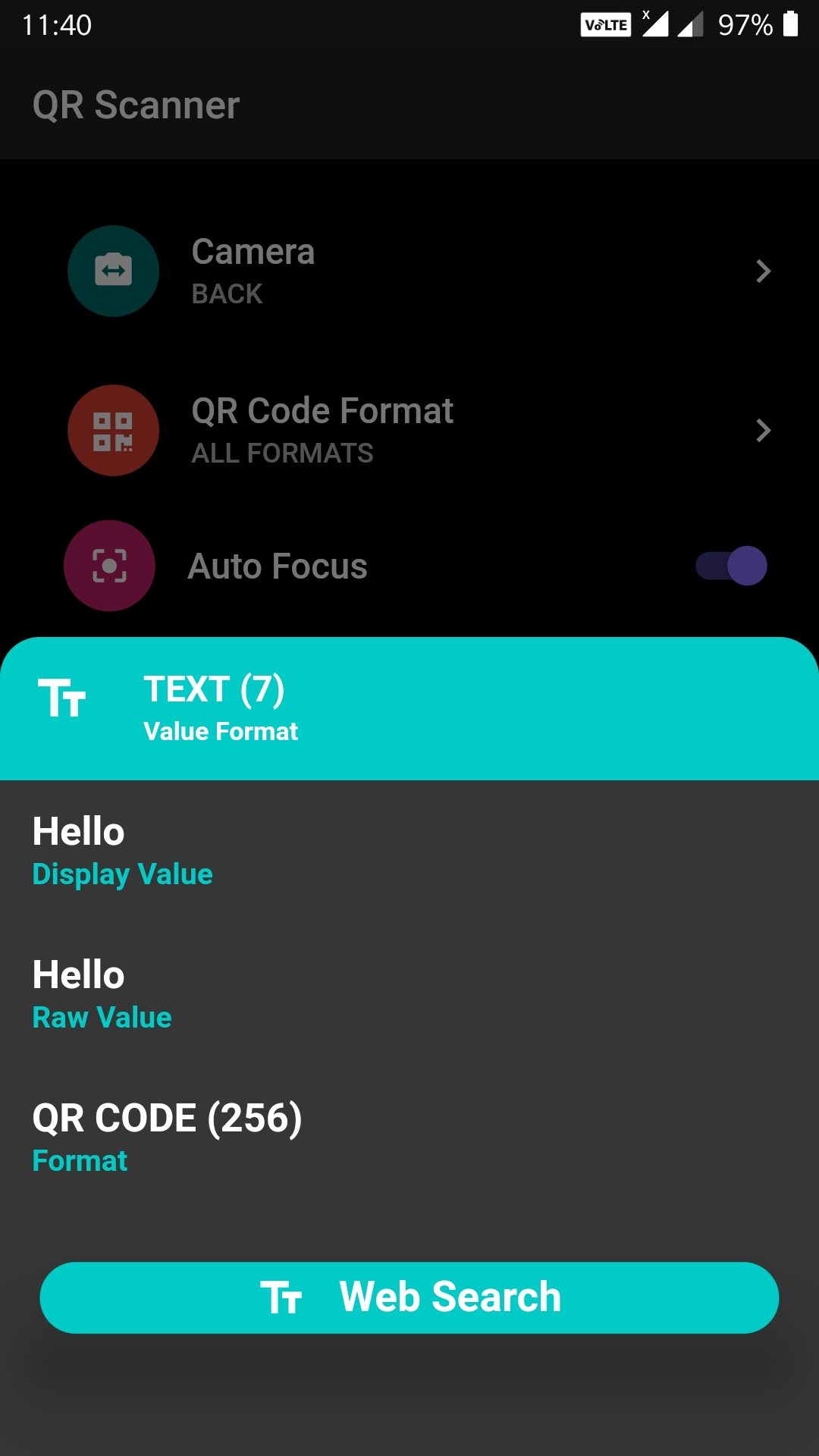This screenshot has height=1456, width=819.
Task: Tap the Raw Value label
Action: coord(102,1017)
